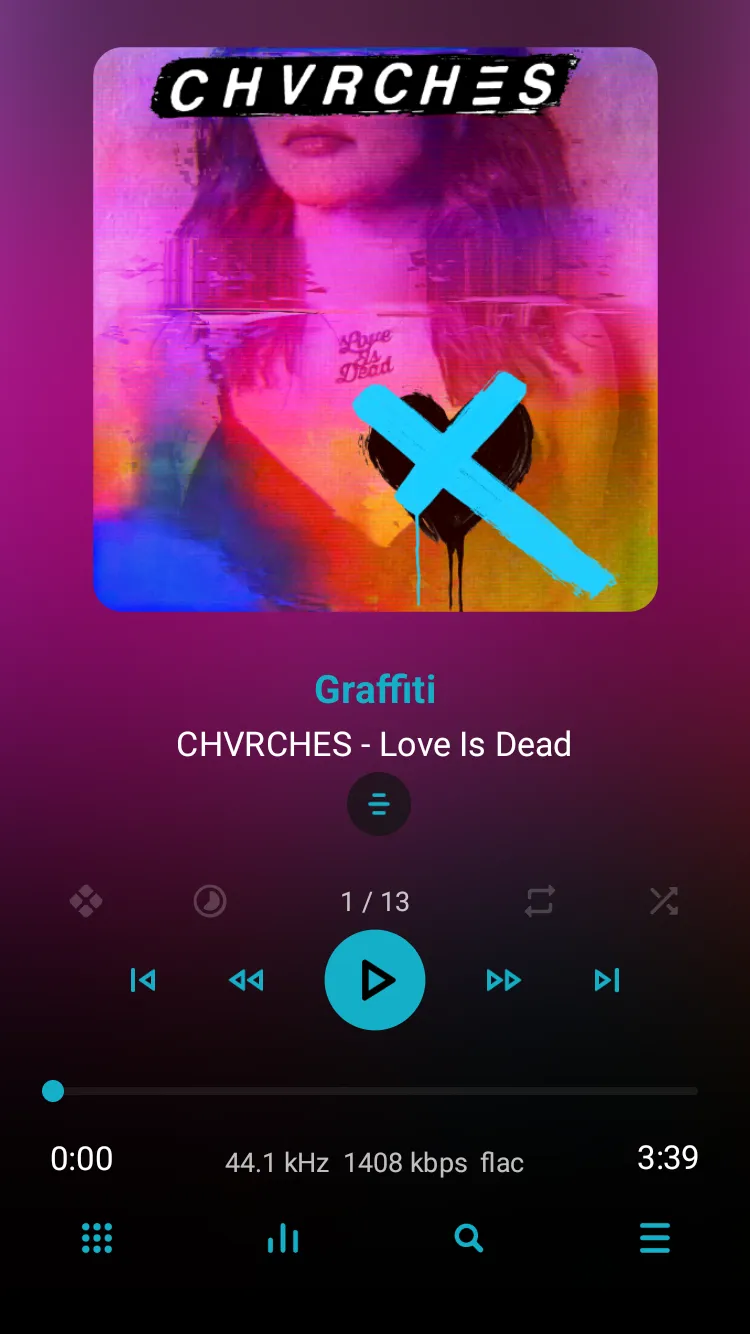Open search
This screenshot has width=750, height=1334.
pos(468,1239)
